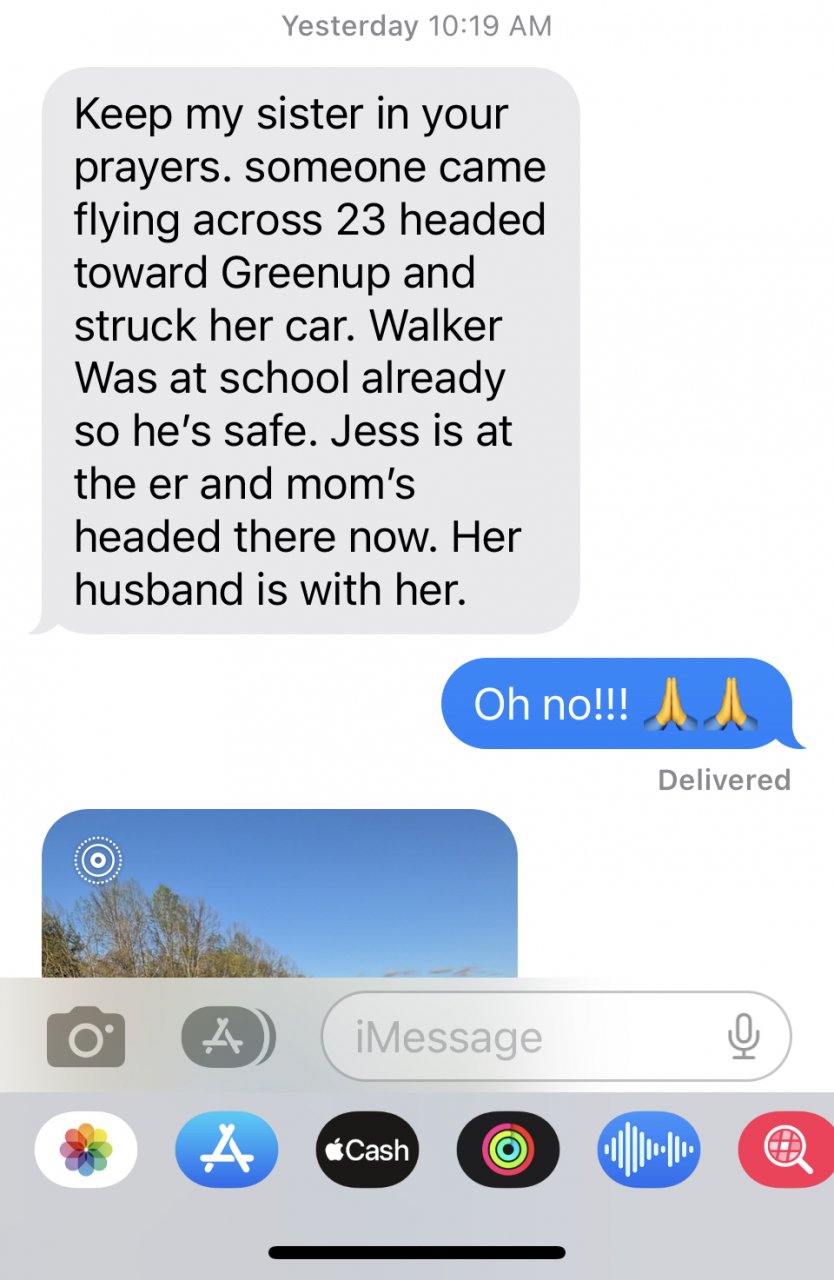Open the audio message waveform app

pyautogui.click(x=649, y=1150)
